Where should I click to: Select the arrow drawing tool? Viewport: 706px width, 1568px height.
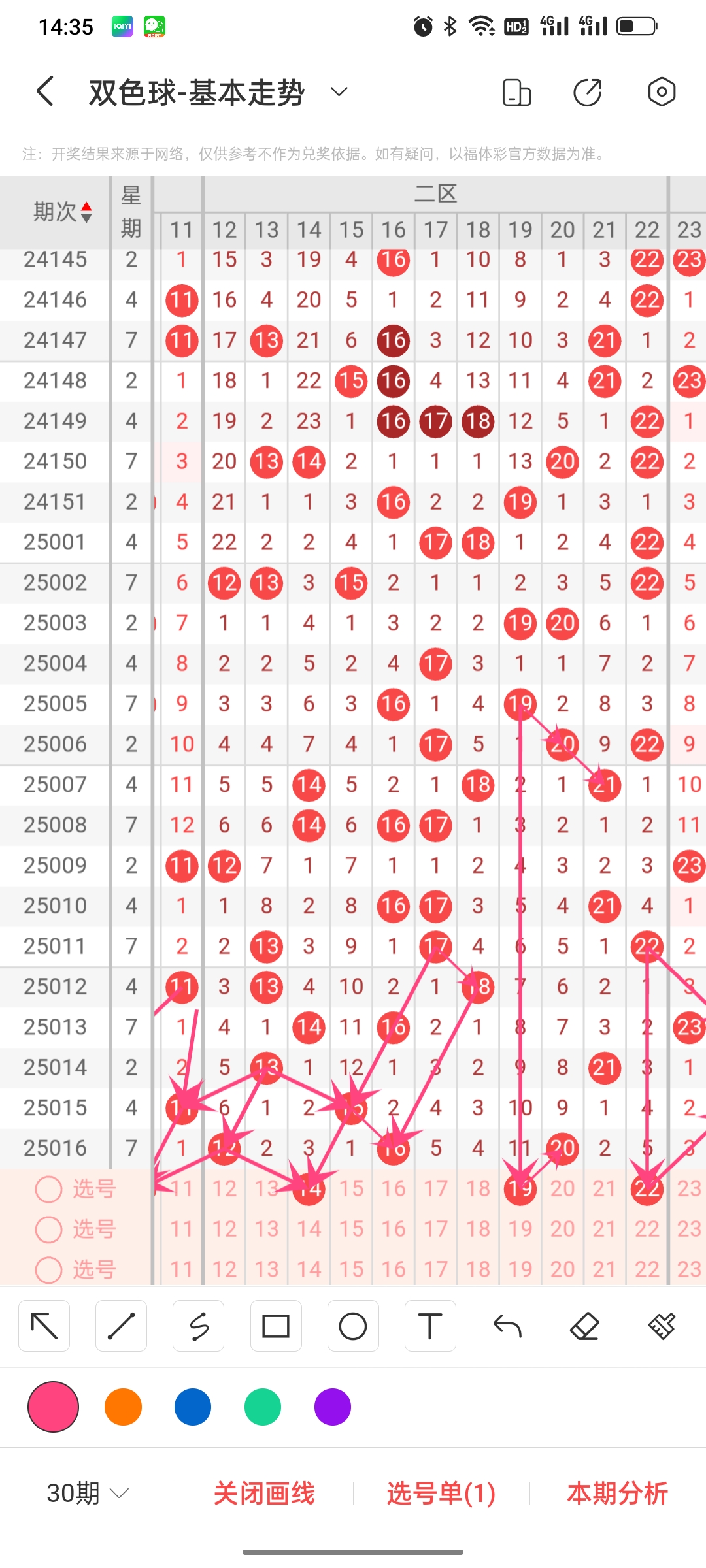44,1326
